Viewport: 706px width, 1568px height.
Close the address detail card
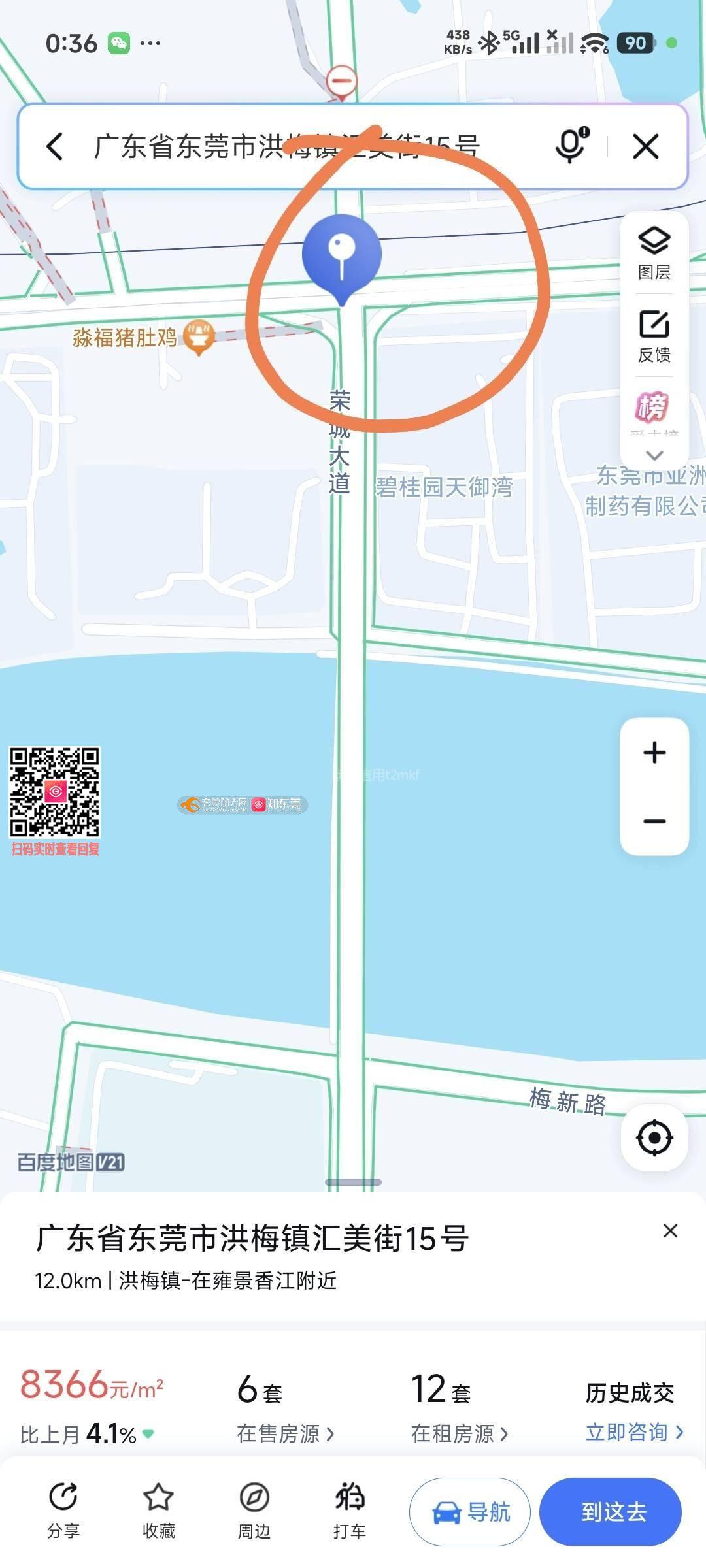(x=670, y=1231)
